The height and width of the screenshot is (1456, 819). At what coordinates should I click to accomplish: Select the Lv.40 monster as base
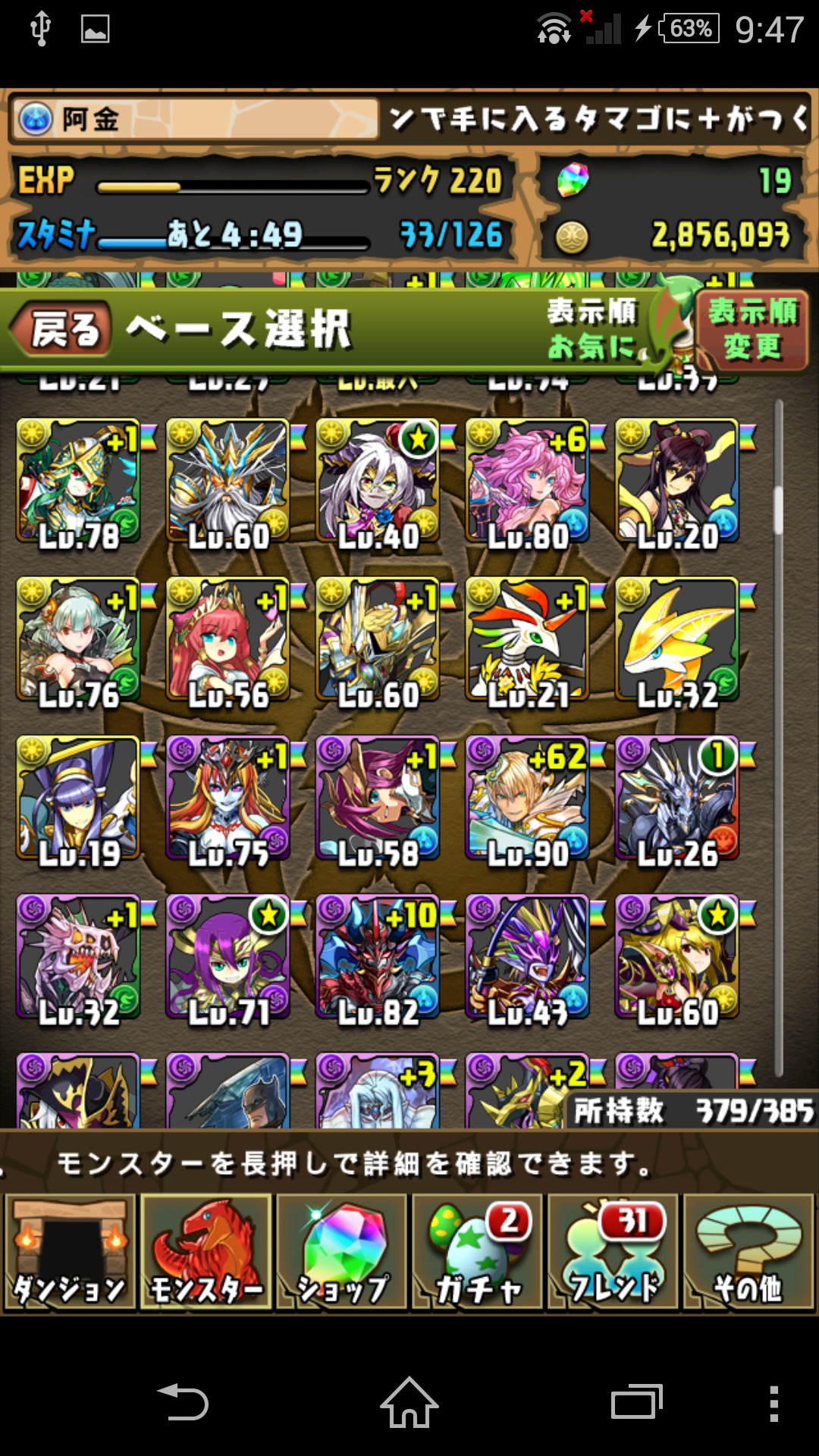tap(378, 480)
